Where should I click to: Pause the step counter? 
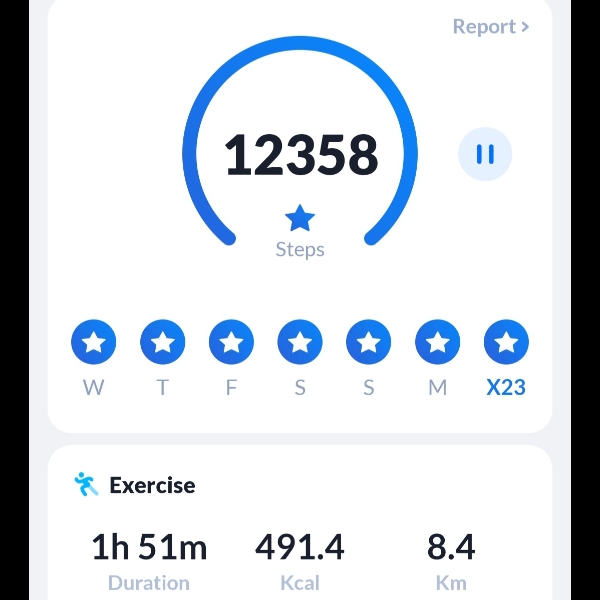point(485,155)
